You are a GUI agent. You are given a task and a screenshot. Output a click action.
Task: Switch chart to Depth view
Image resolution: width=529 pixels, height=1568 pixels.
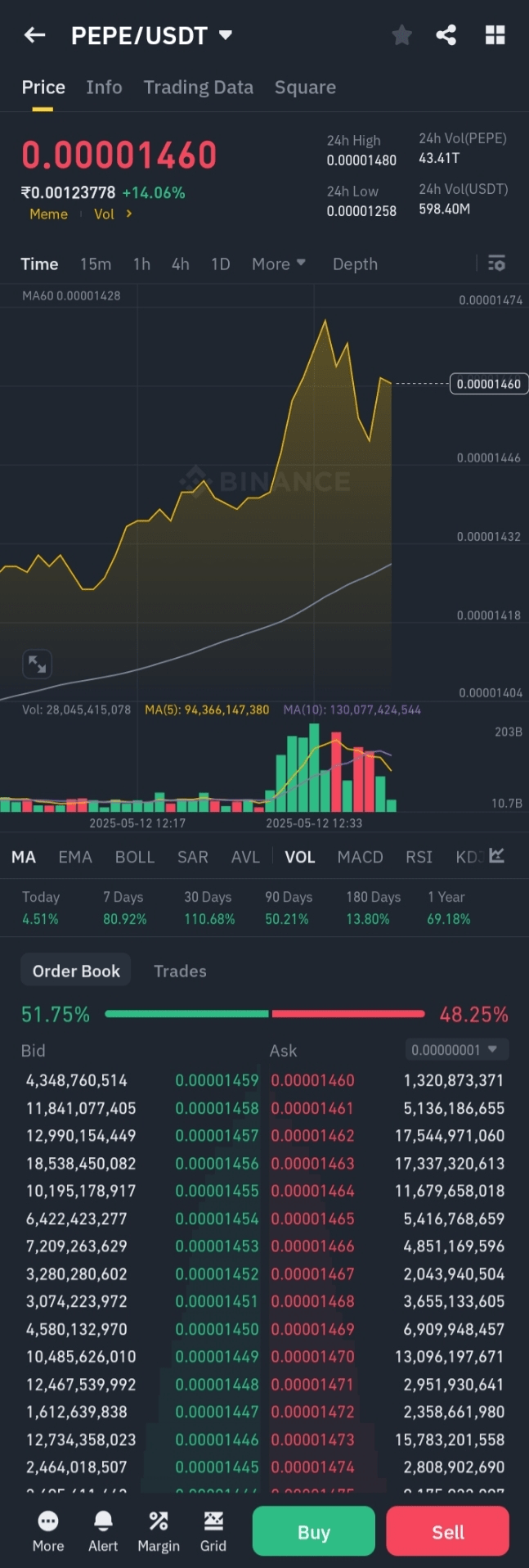pos(355,264)
